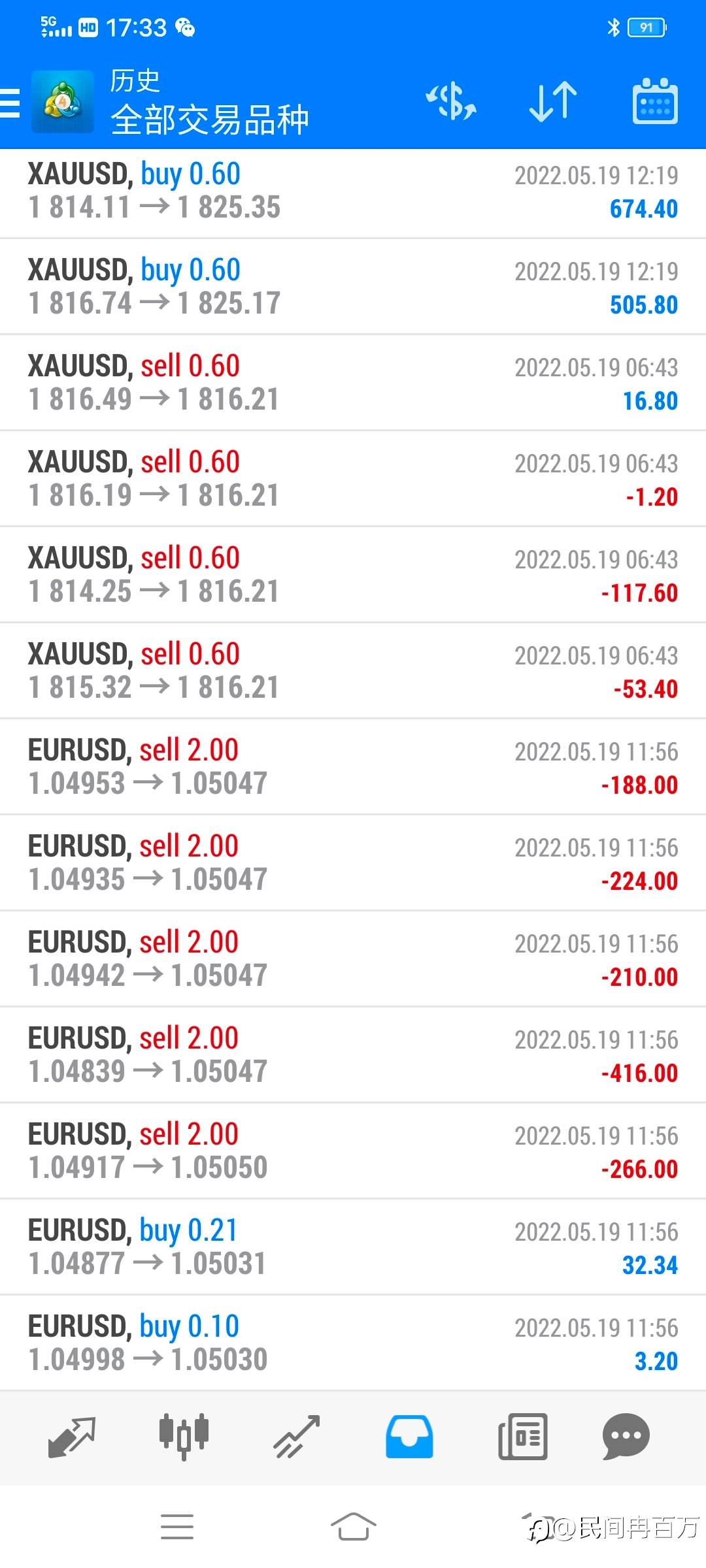
Task: Open the hamburger drawer menu
Action: tap(10, 103)
